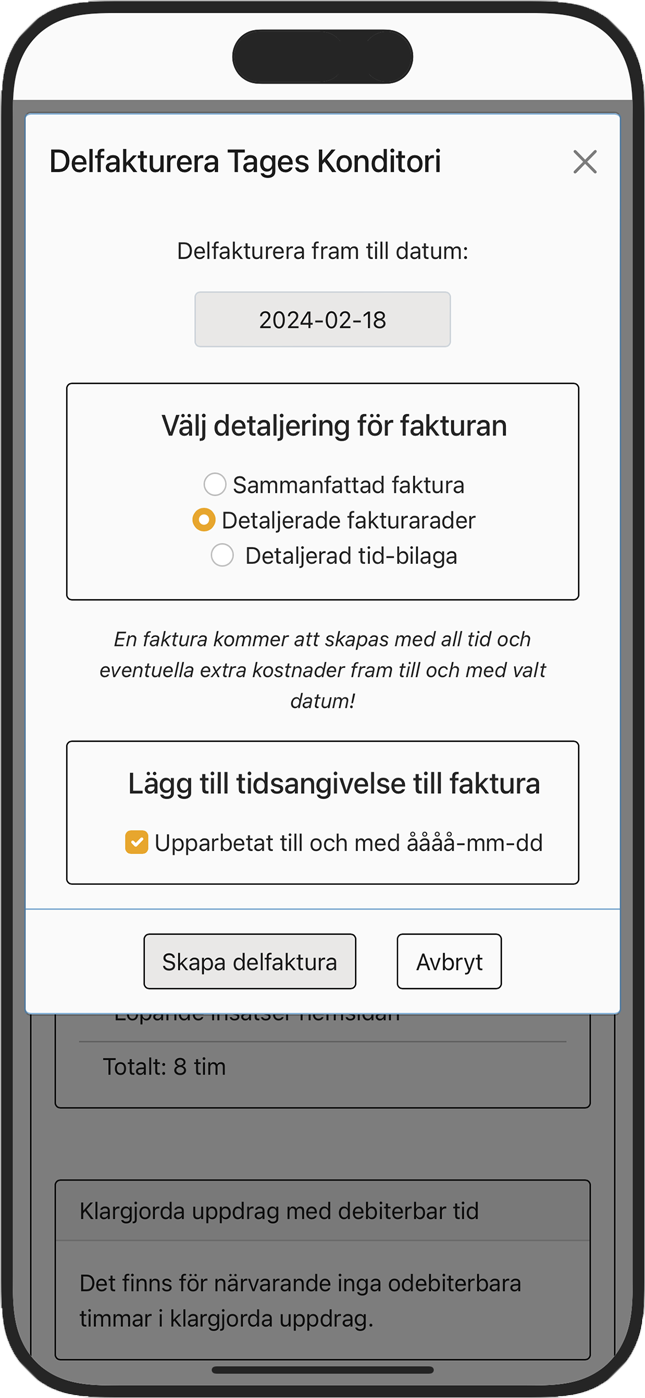Image resolution: width=645 pixels, height=1398 pixels.
Task: Choose Detaljerade fakturarader radio button
Action: tap(204, 520)
